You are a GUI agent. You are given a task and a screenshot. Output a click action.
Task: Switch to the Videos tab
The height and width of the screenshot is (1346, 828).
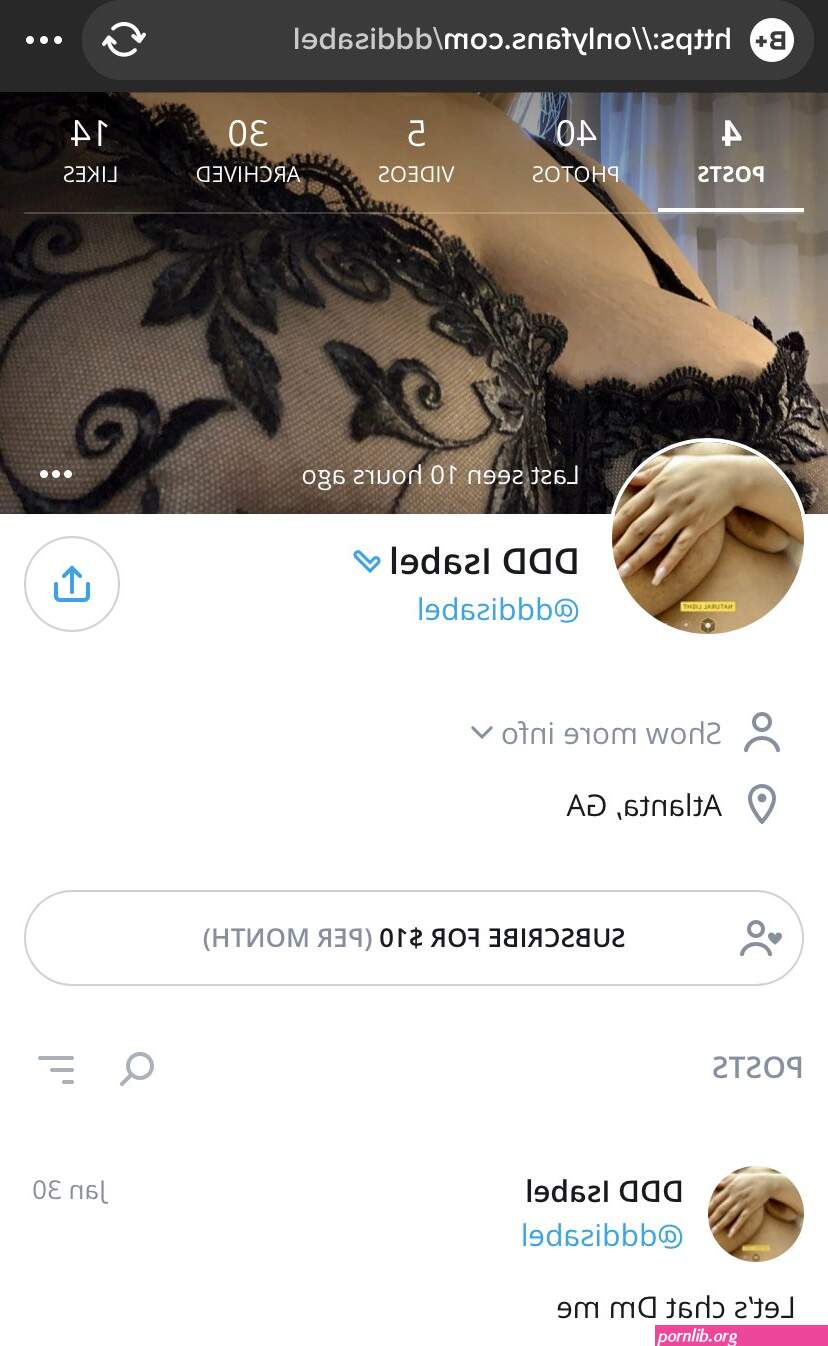pyautogui.click(x=416, y=152)
